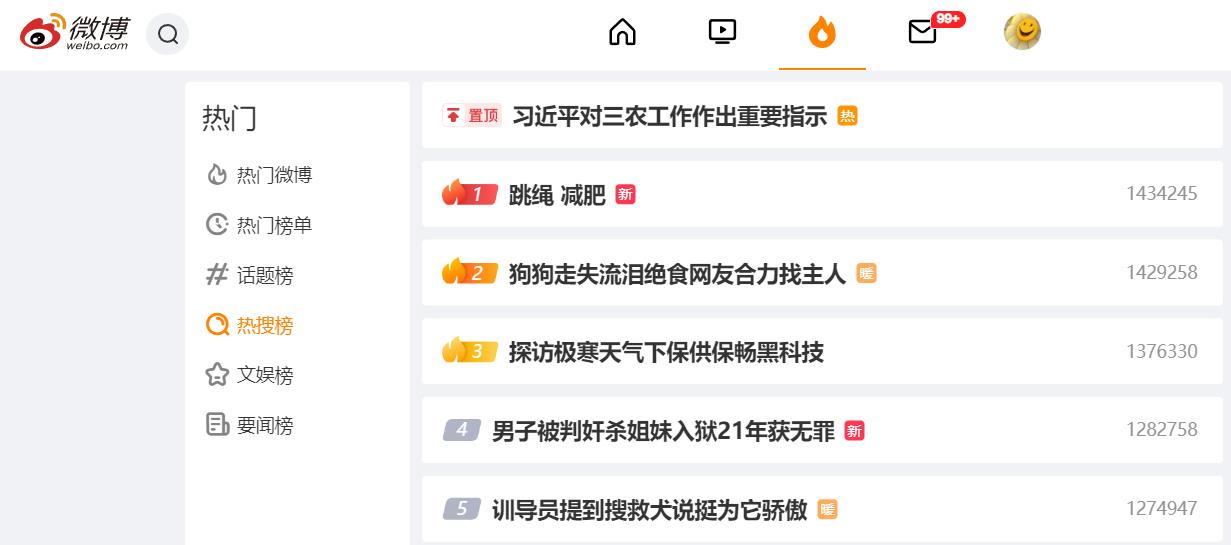Select 热搜榜 in the sidebar
This screenshot has height=545, width=1231.
pos(264,325)
